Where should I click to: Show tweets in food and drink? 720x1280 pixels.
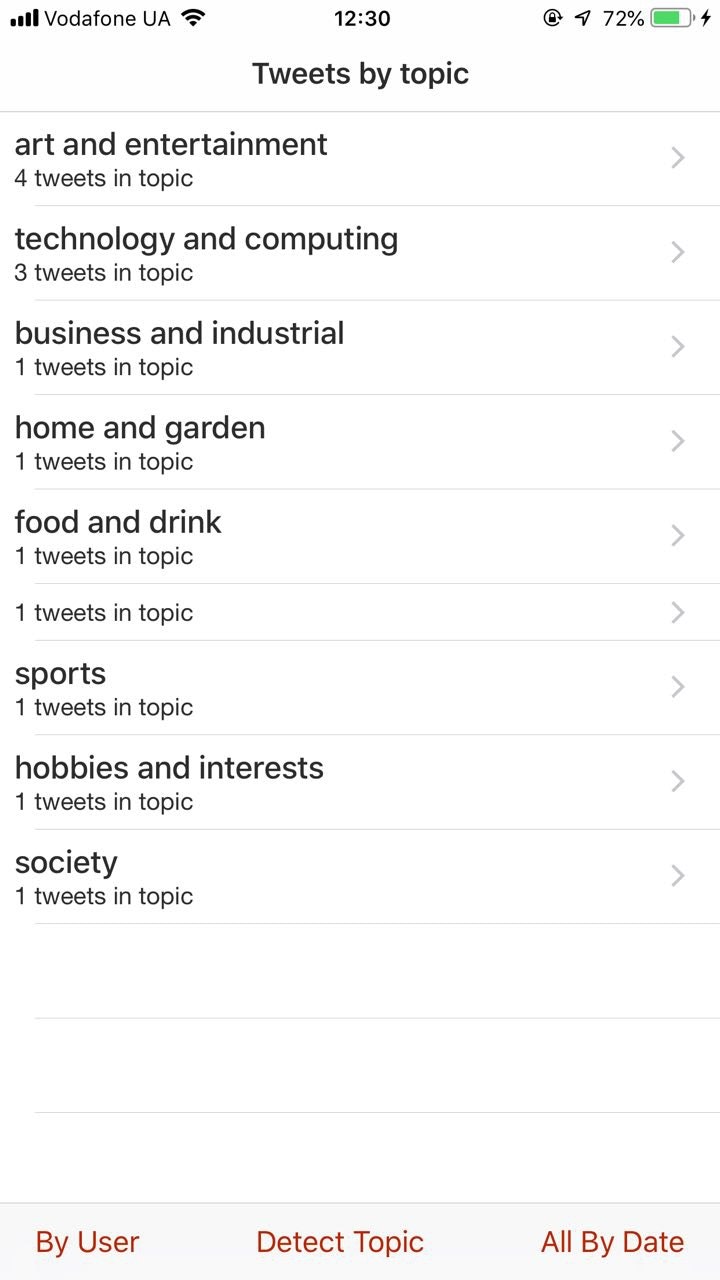click(x=360, y=537)
